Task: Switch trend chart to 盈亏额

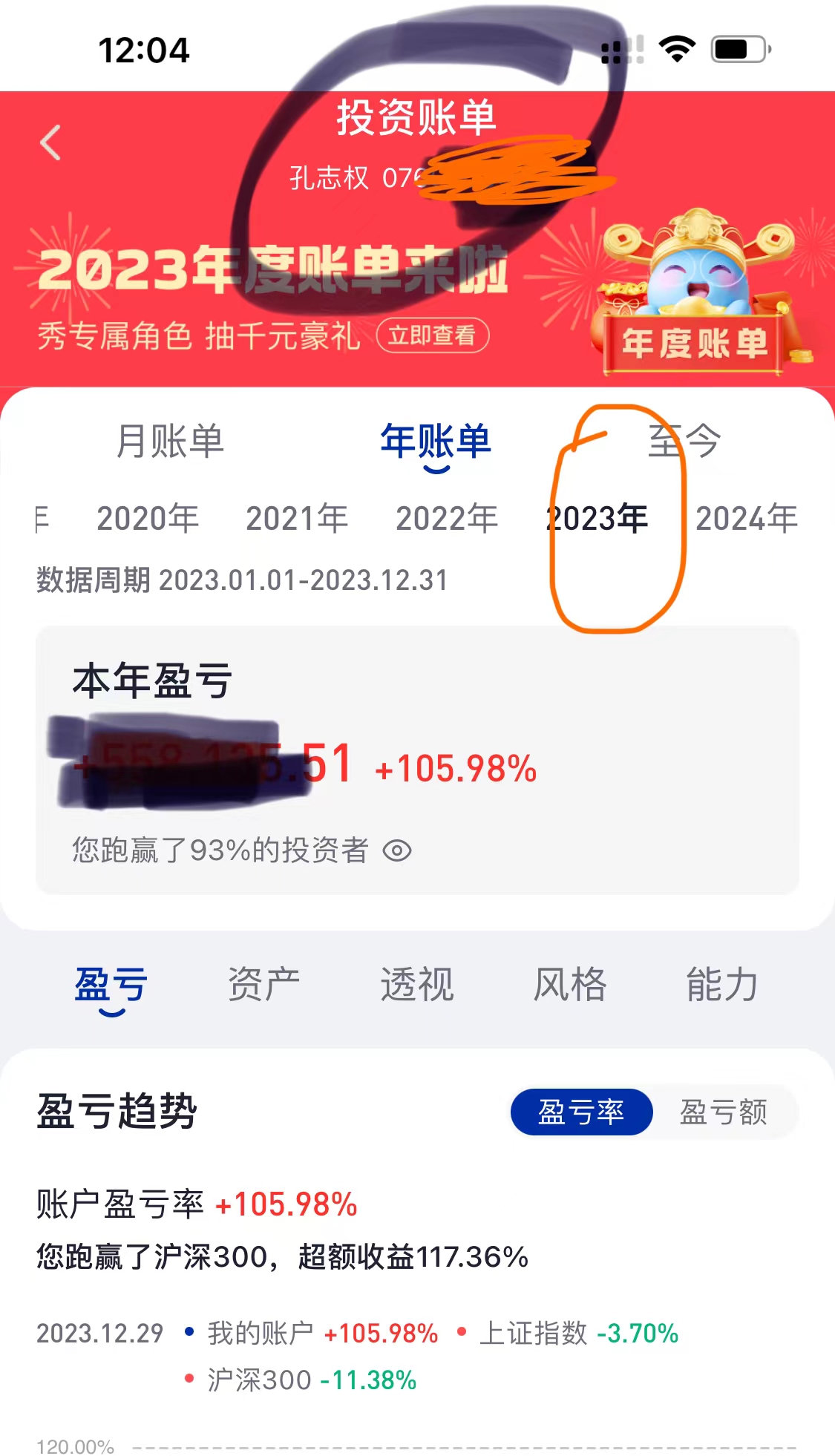Action: point(723,1112)
